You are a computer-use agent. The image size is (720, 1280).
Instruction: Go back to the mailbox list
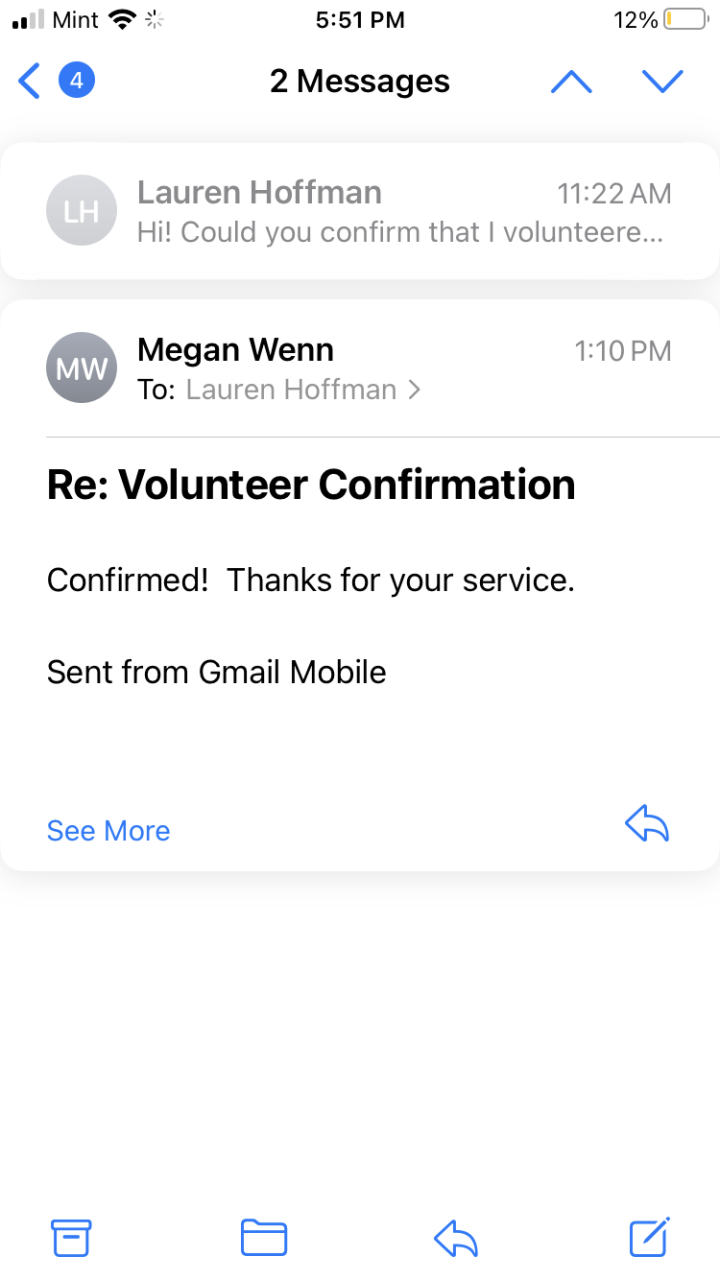click(32, 81)
